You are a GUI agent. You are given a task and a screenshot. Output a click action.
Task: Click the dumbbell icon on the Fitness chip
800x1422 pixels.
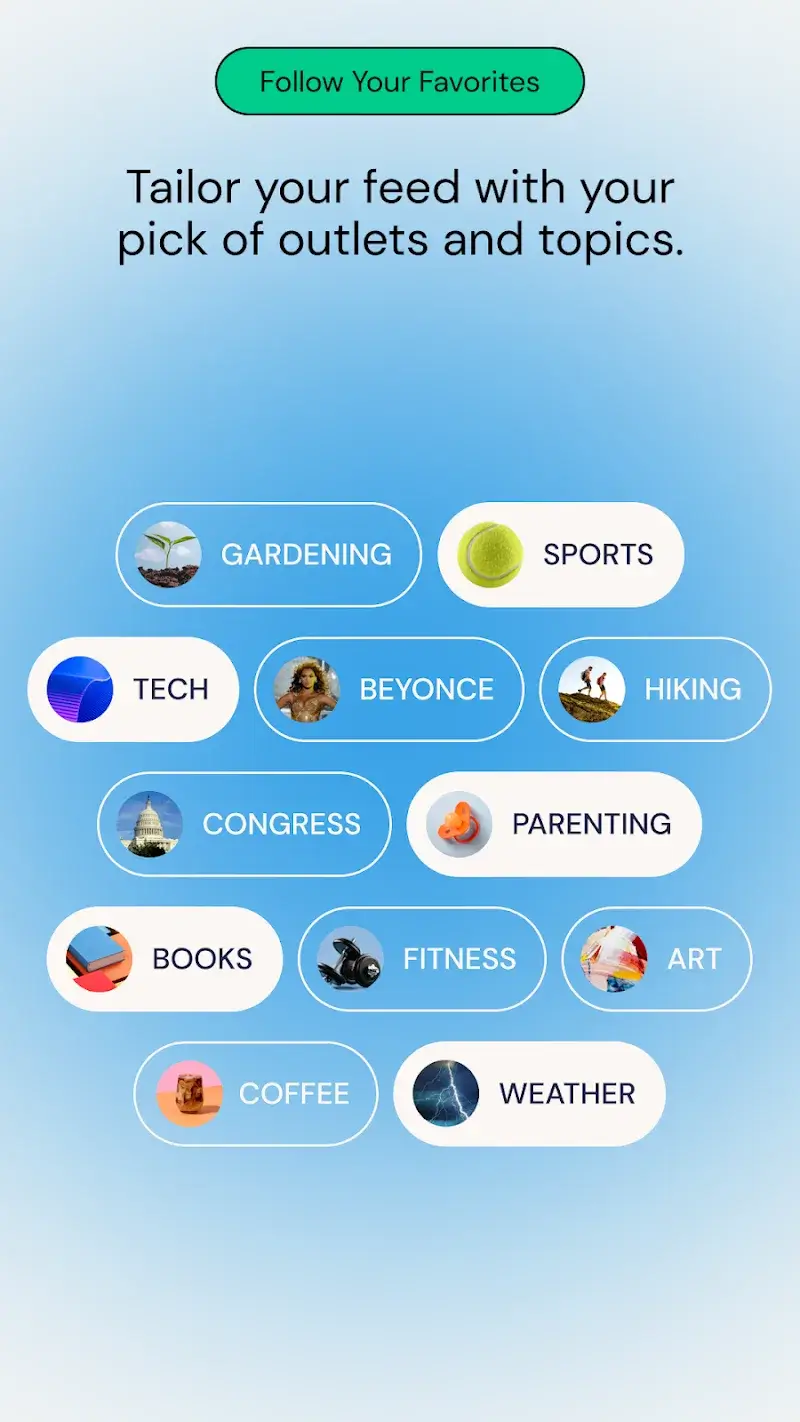point(347,958)
